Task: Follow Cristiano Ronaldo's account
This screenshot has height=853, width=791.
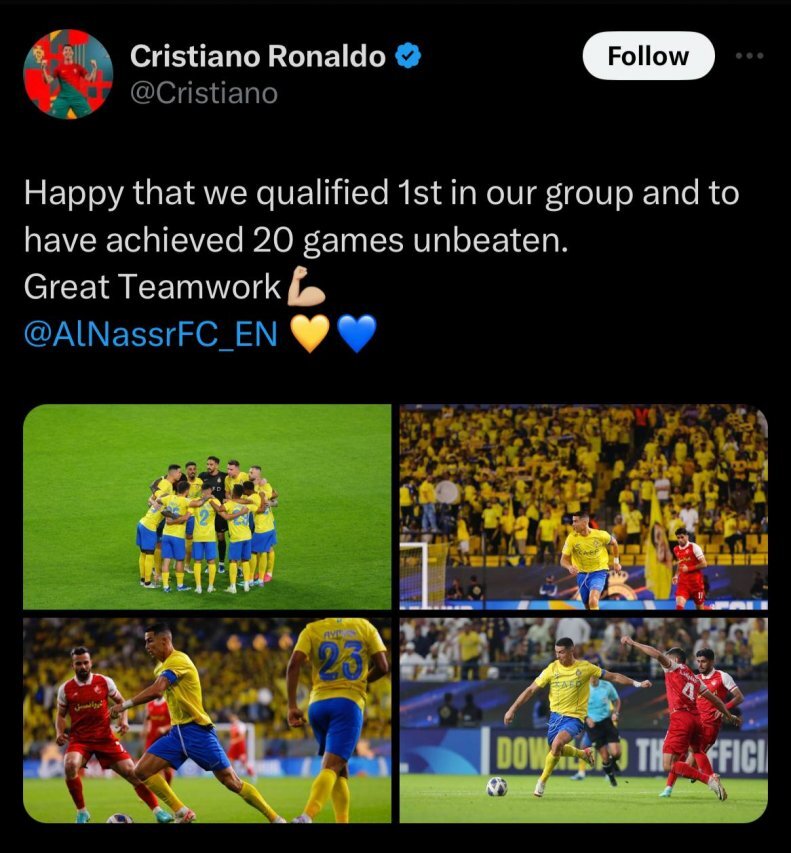Action: 648,56
